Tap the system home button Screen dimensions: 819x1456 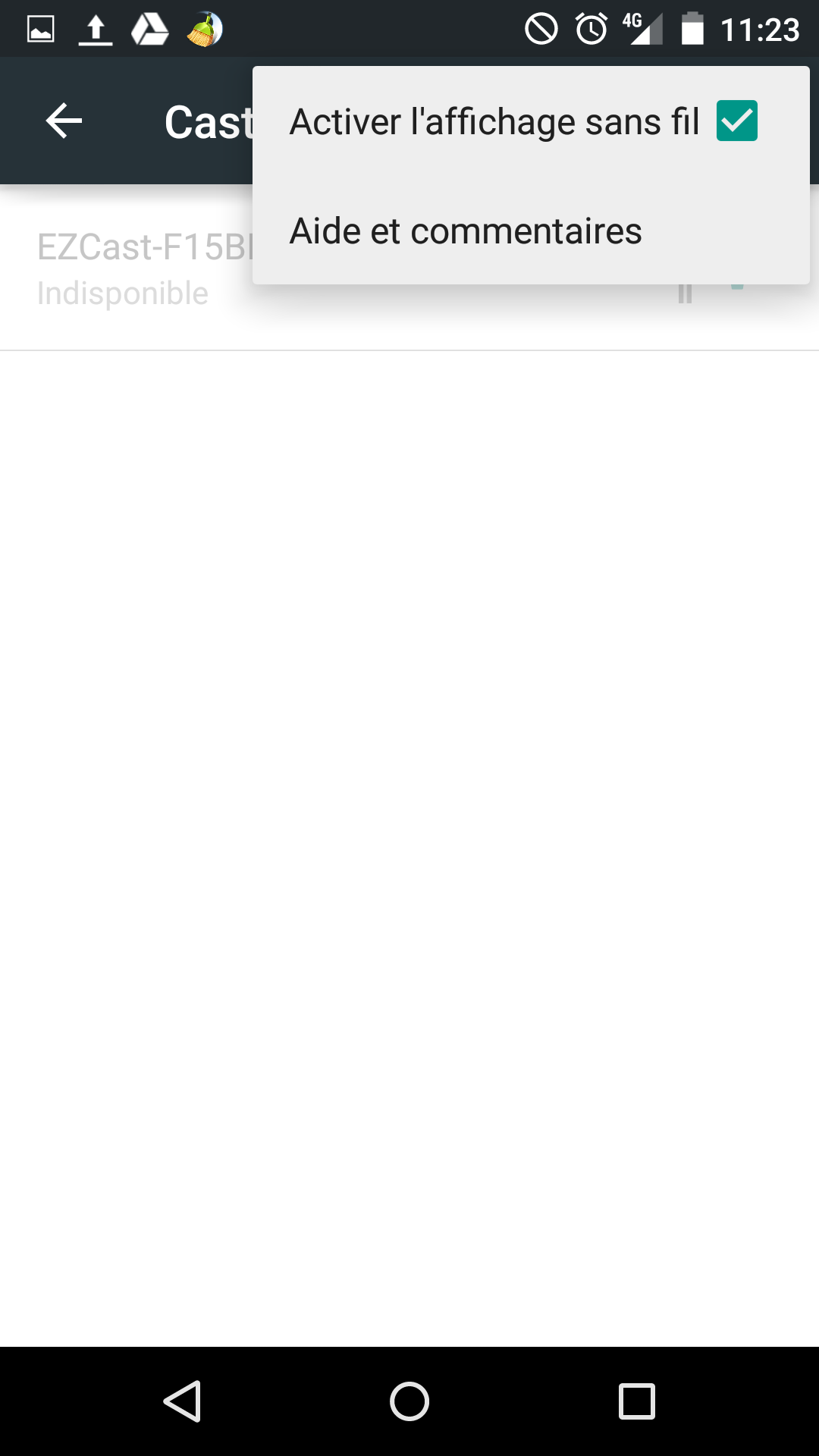pyautogui.click(x=409, y=1401)
